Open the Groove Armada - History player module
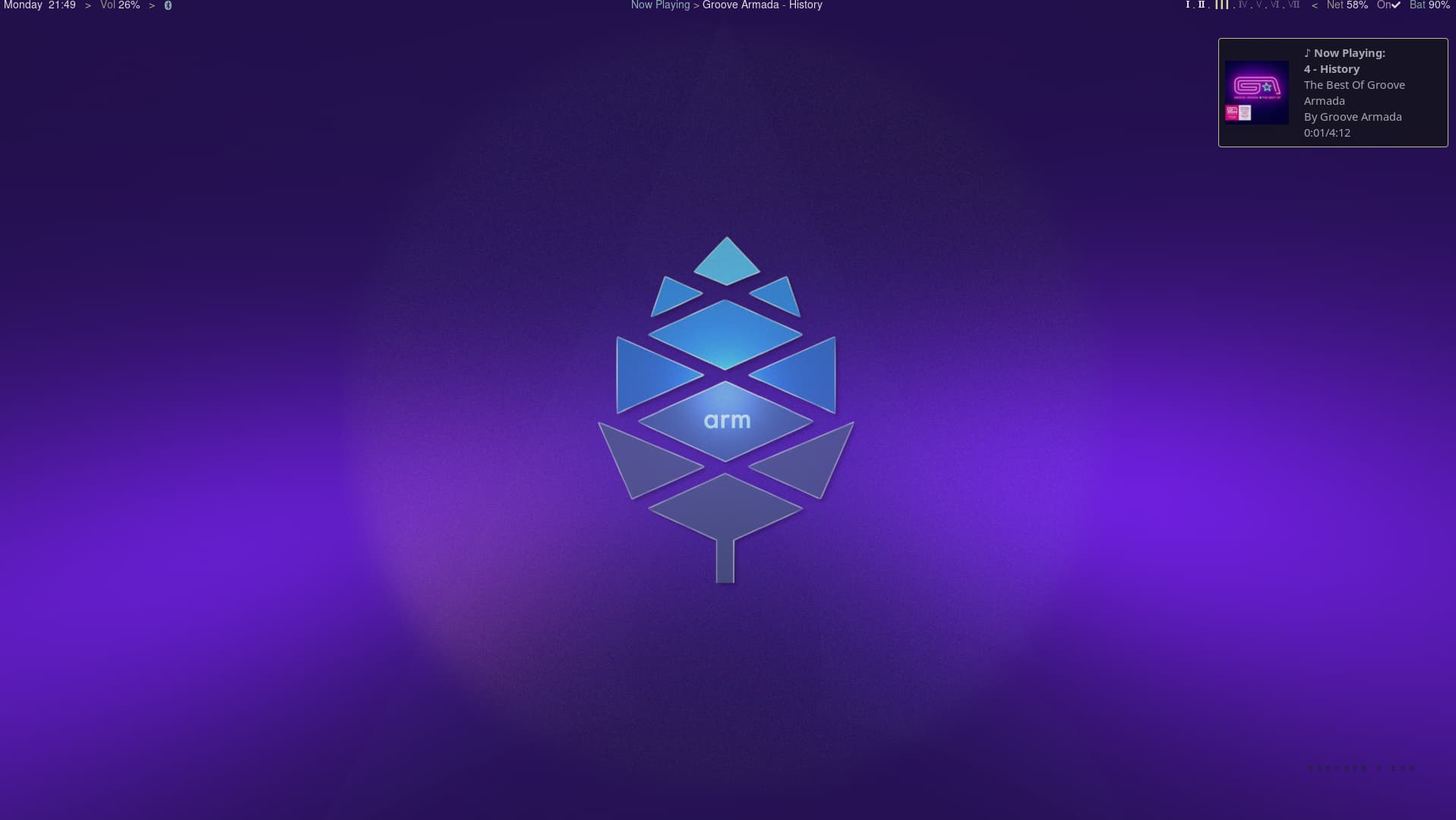The image size is (1456, 820). pyautogui.click(x=762, y=5)
